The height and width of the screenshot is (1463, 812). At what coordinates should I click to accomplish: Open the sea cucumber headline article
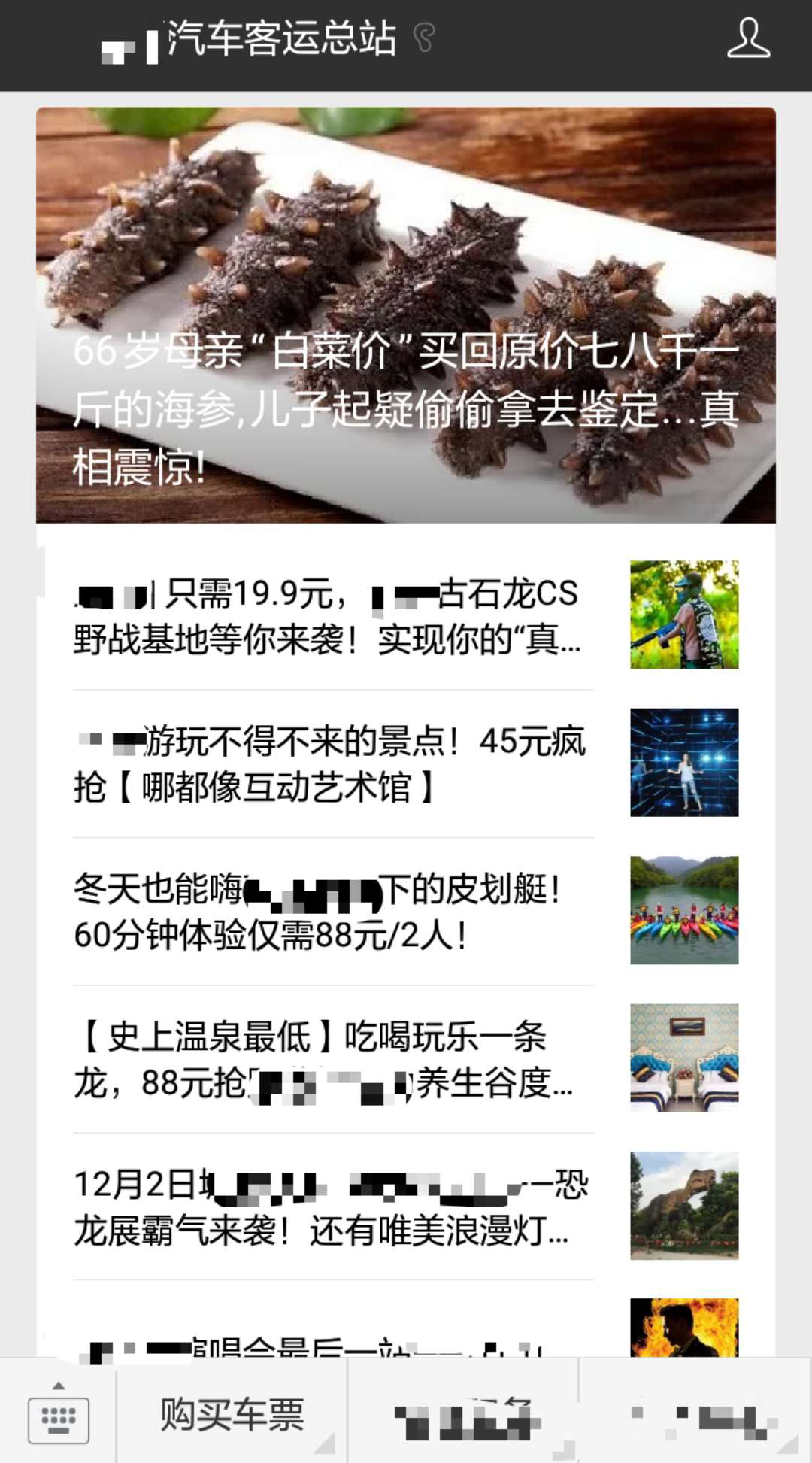[x=406, y=316]
